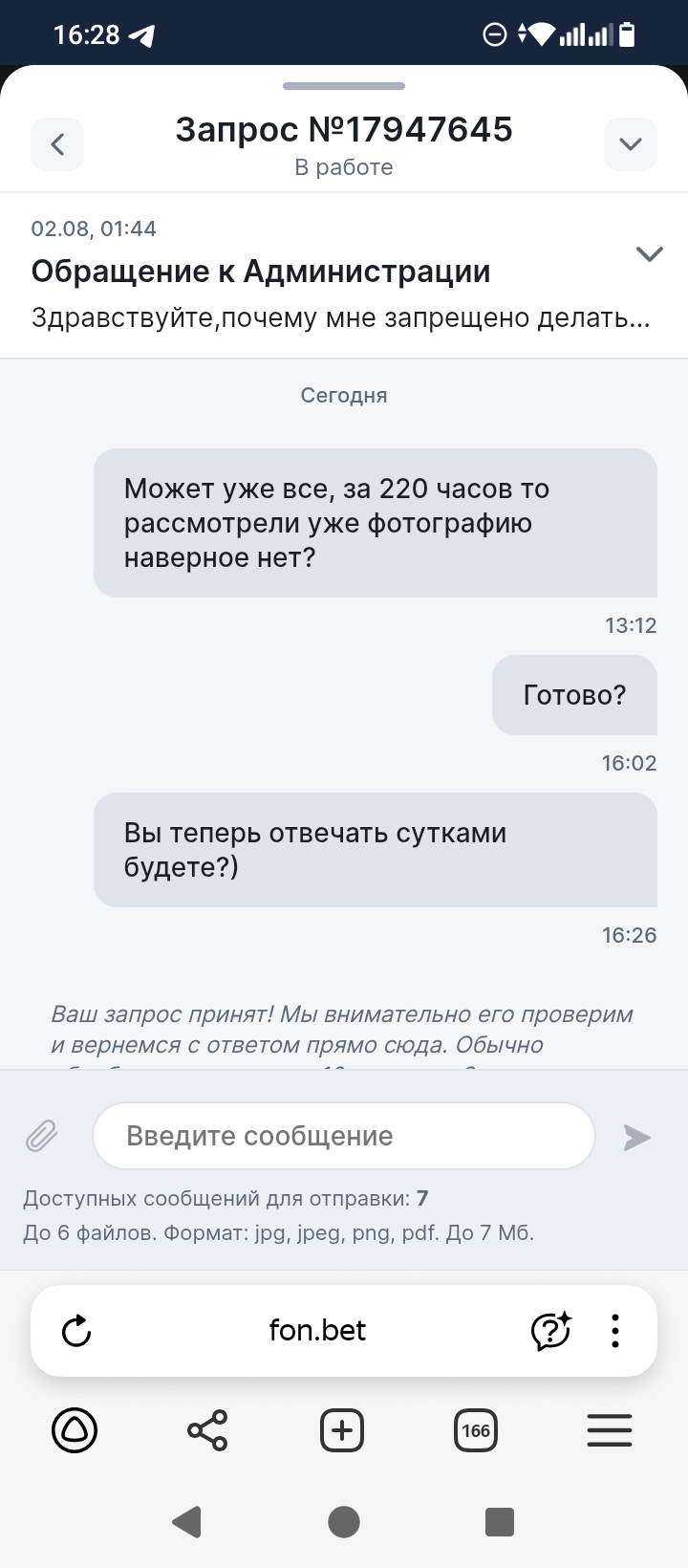The width and height of the screenshot is (688, 1568).
Task: Open the browser AI assistant chat icon
Action: (x=550, y=1331)
